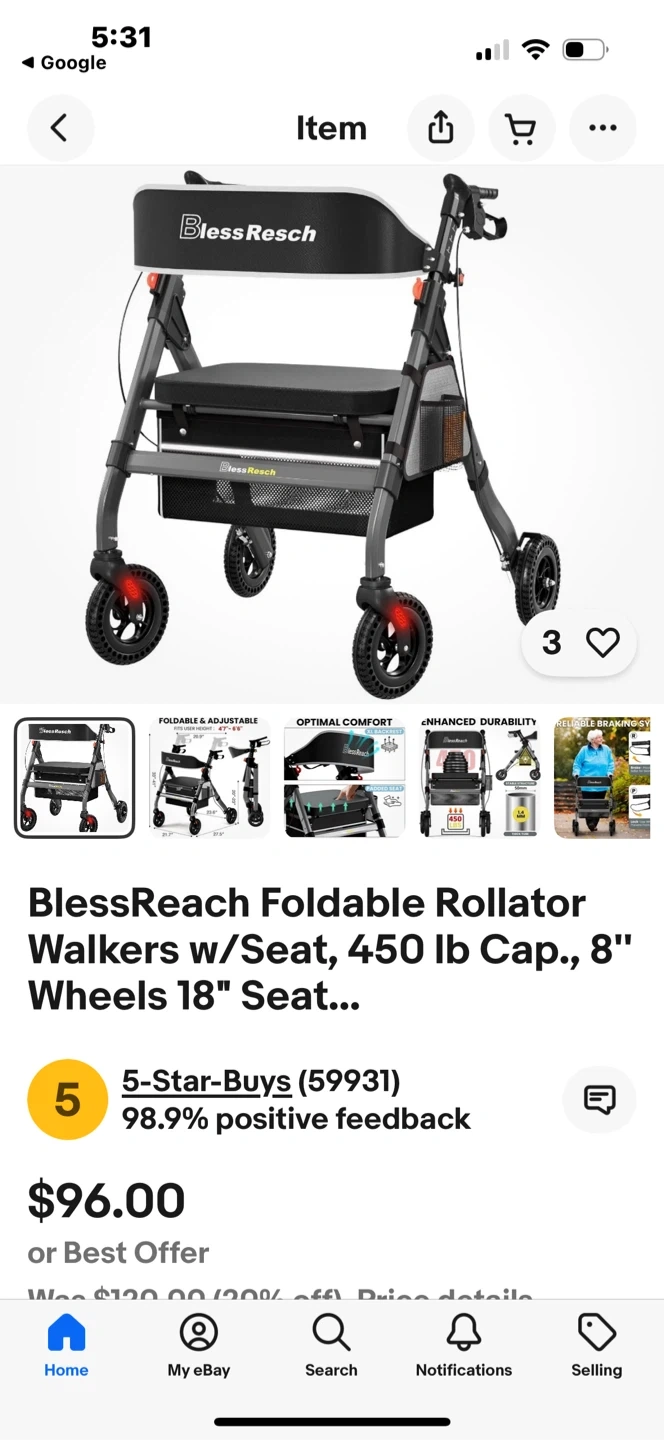Open the three-dot overflow menu

pyautogui.click(x=602, y=128)
